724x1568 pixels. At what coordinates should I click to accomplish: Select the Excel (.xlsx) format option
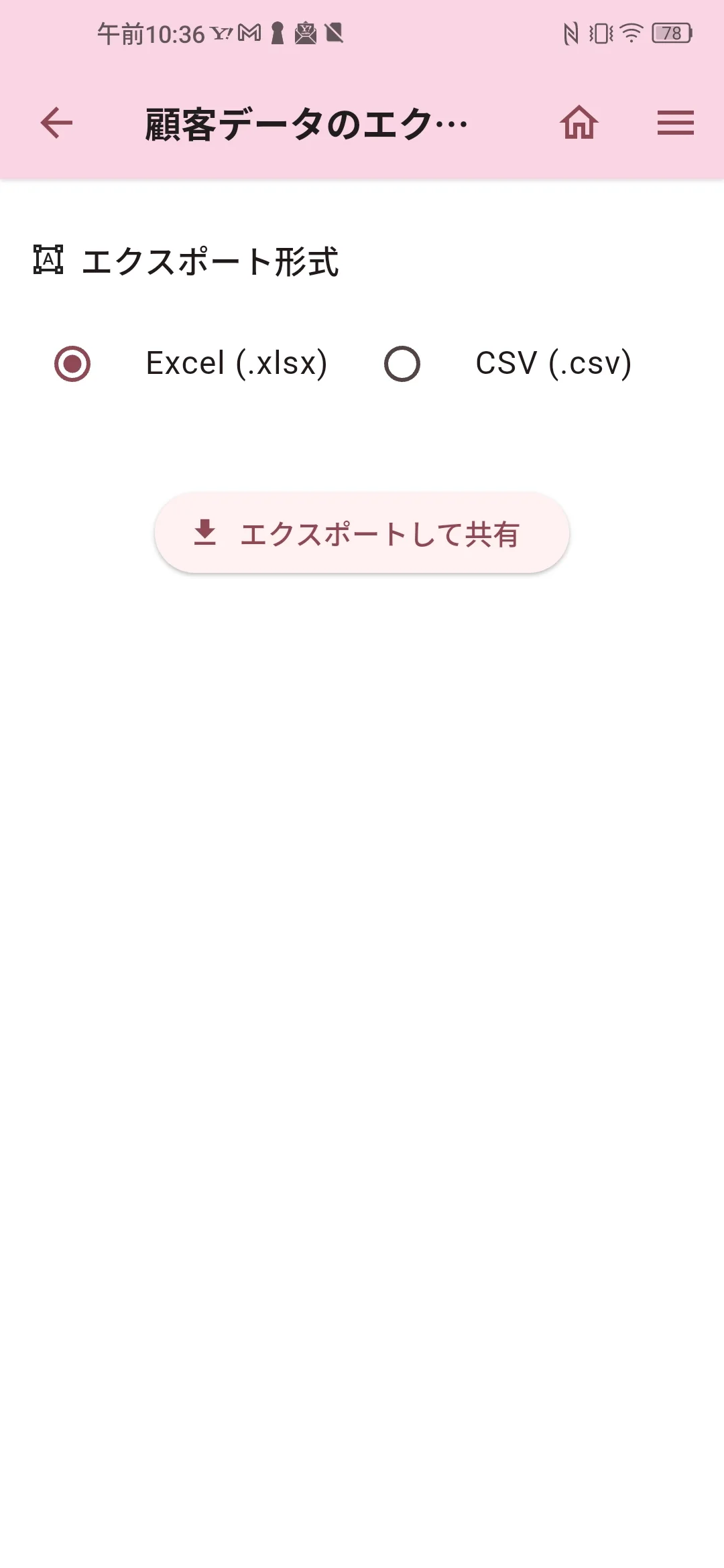pos(72,364)
